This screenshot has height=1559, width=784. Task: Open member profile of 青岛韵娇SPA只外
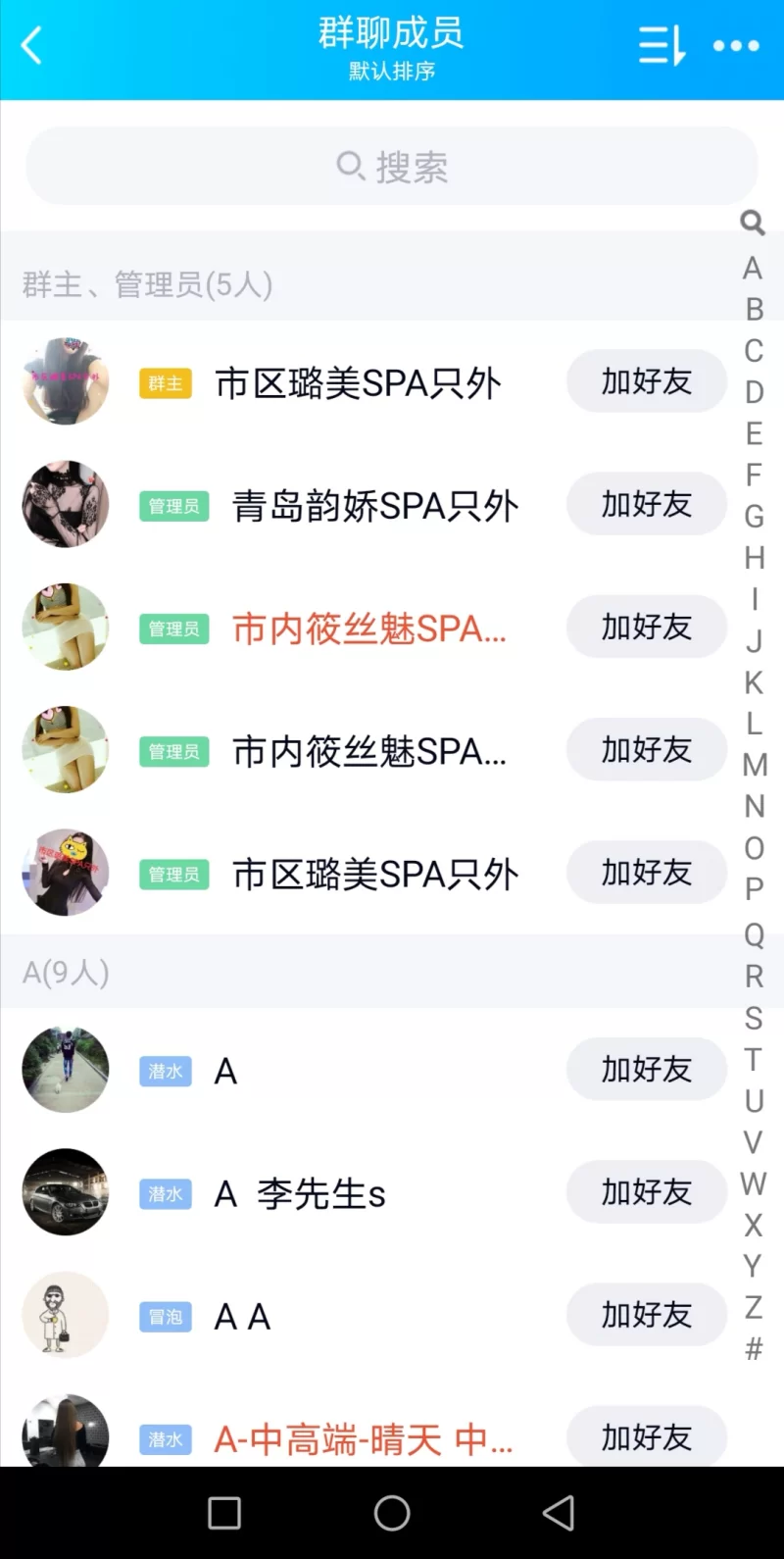click(374, 506)
